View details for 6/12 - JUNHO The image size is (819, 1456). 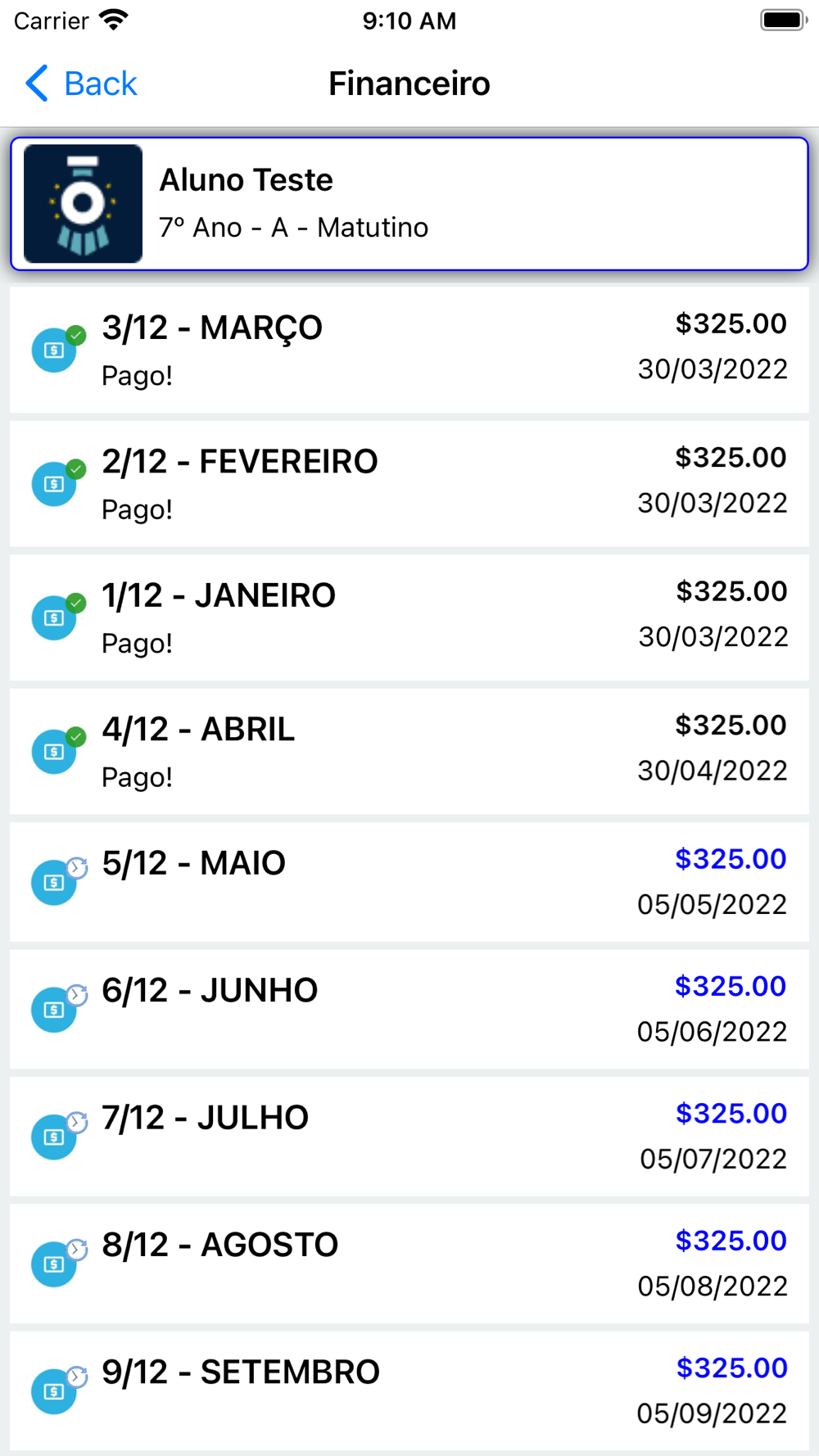pyautogui.click(x=409, y=1009)
